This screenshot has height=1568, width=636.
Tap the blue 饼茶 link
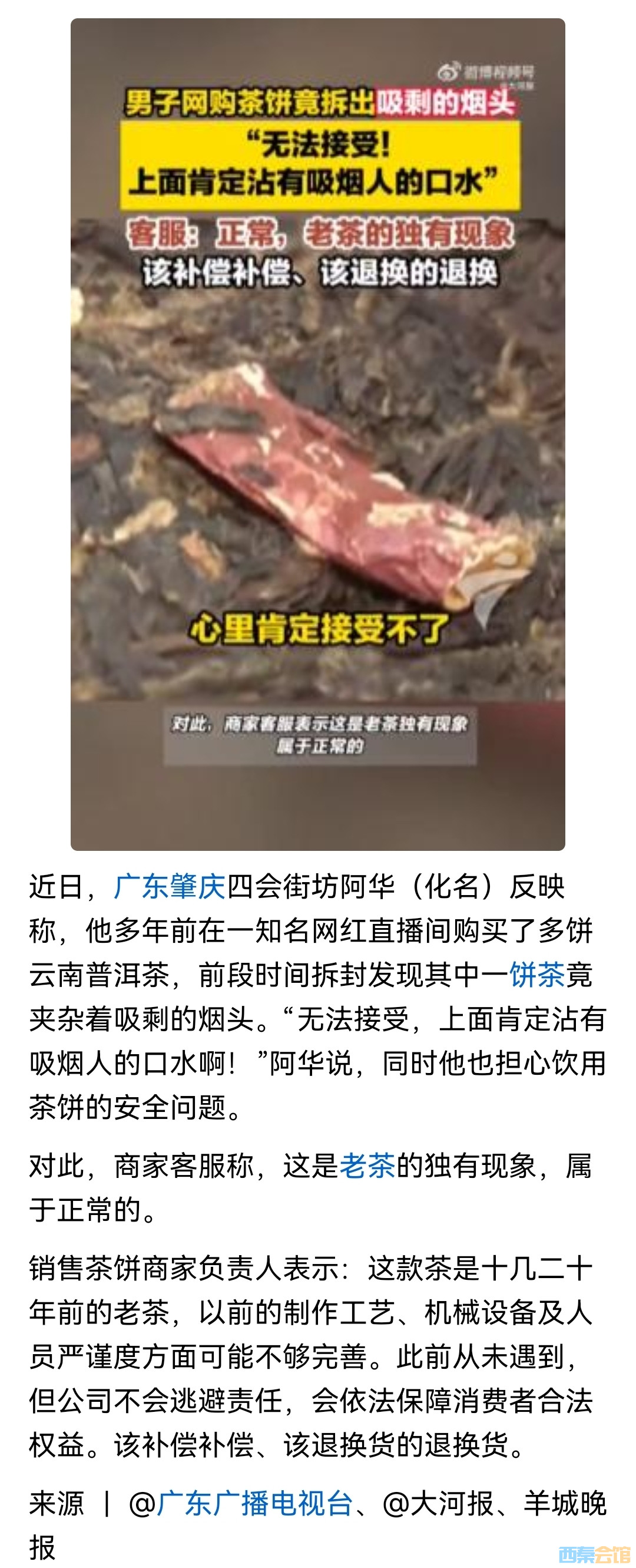coord(537,975)
